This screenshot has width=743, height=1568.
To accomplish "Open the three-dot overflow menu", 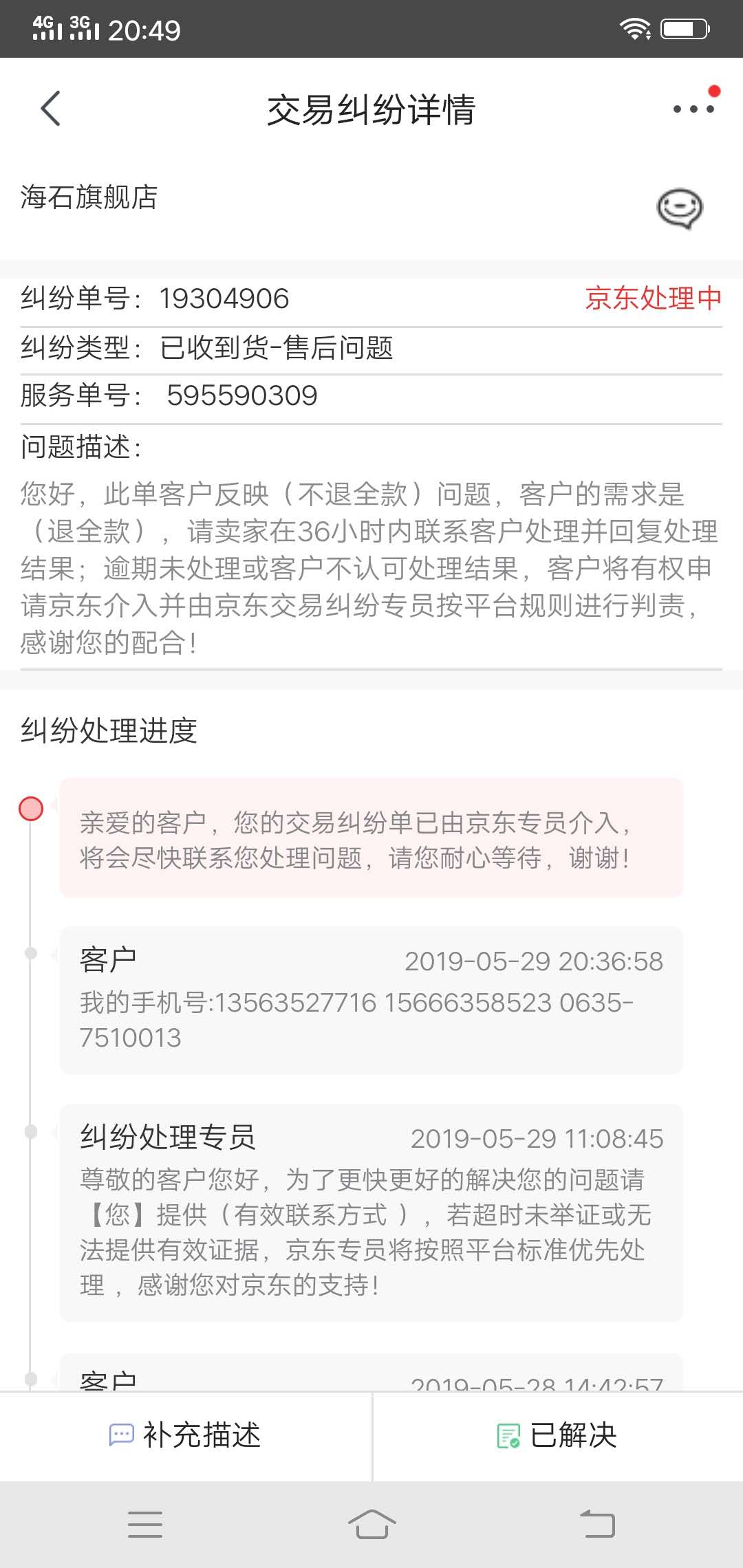I will (693, 109).
